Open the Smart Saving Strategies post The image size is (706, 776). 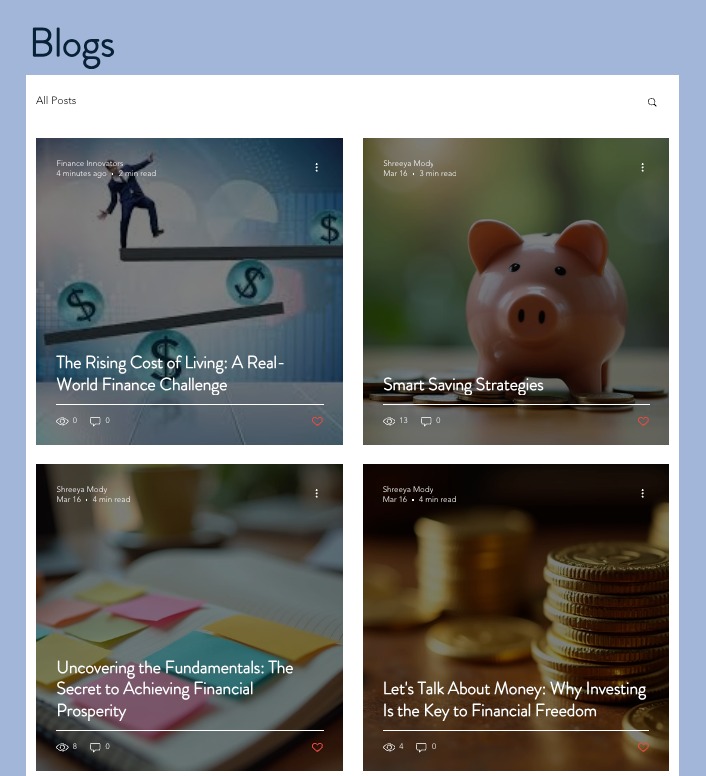click(x=463, y=385)
